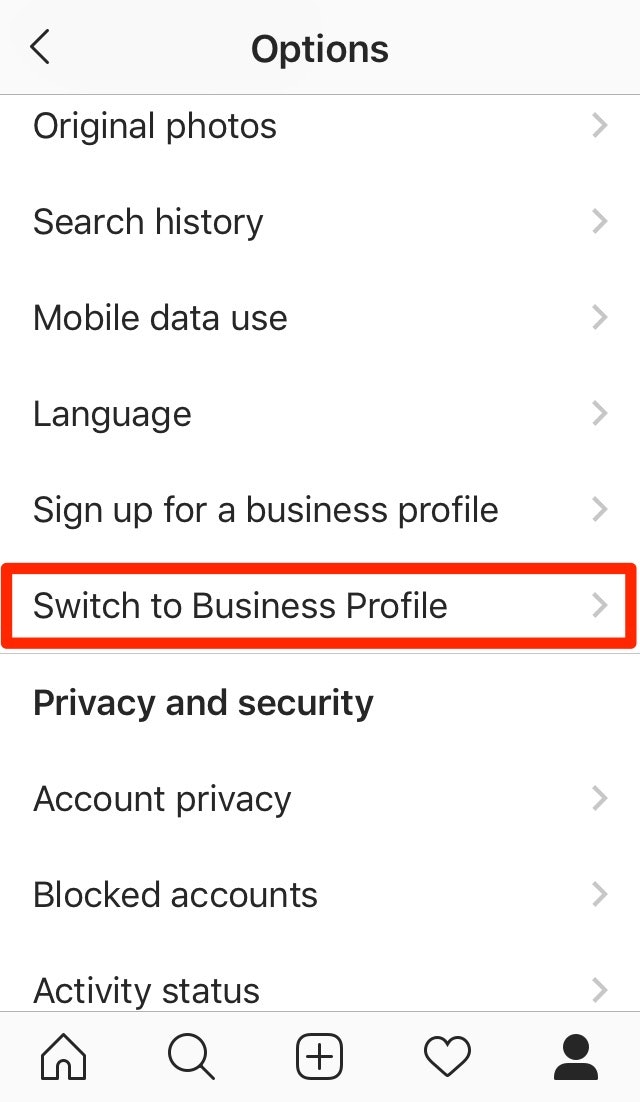The width and height of the screenshot is (640, 1102).
Task: Select Sign up for a business profile
Action: pos(320,510)
